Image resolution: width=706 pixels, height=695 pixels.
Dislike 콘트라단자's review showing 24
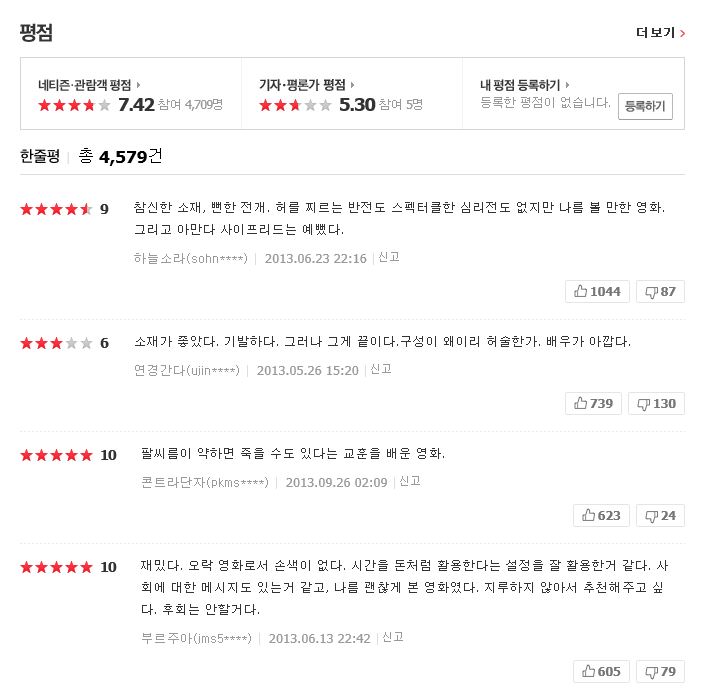tap(661, 516)
